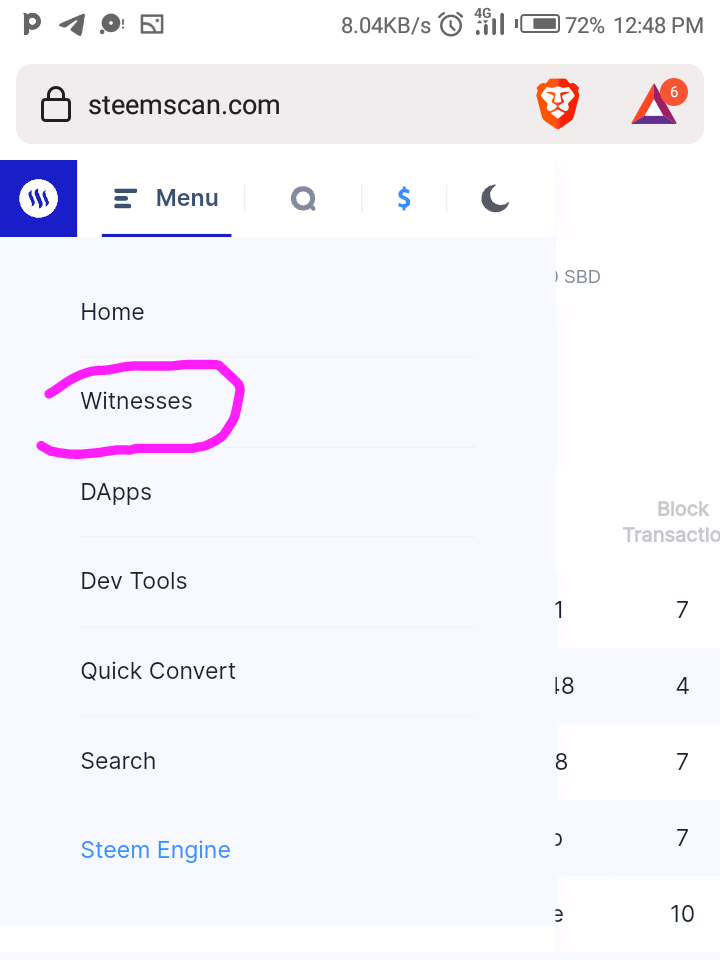The image size is (720, 960).
Task: Open the search magnifier icon
Action: coord(303,199)
